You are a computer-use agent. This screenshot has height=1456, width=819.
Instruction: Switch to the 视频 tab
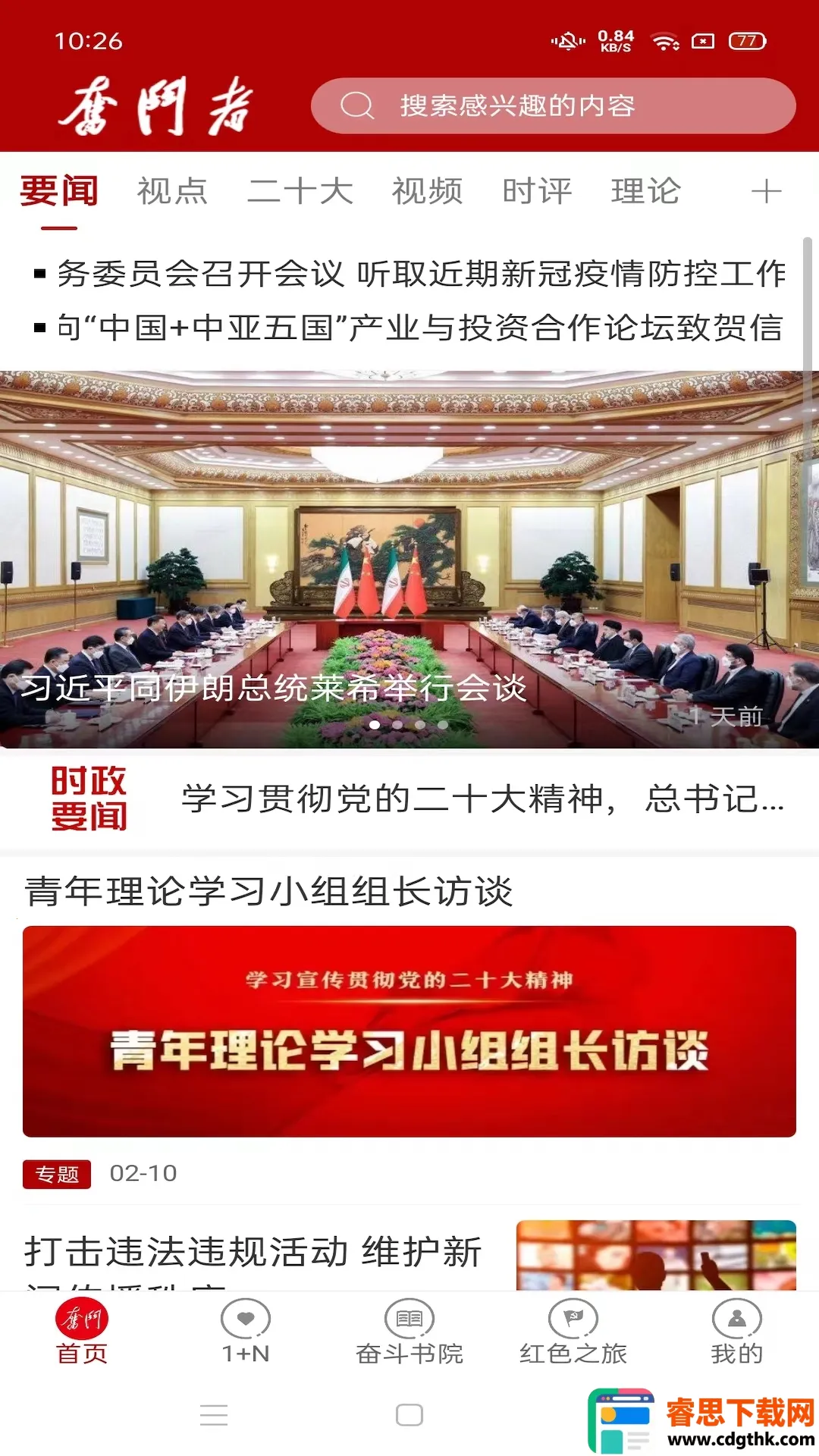(427, 191)
